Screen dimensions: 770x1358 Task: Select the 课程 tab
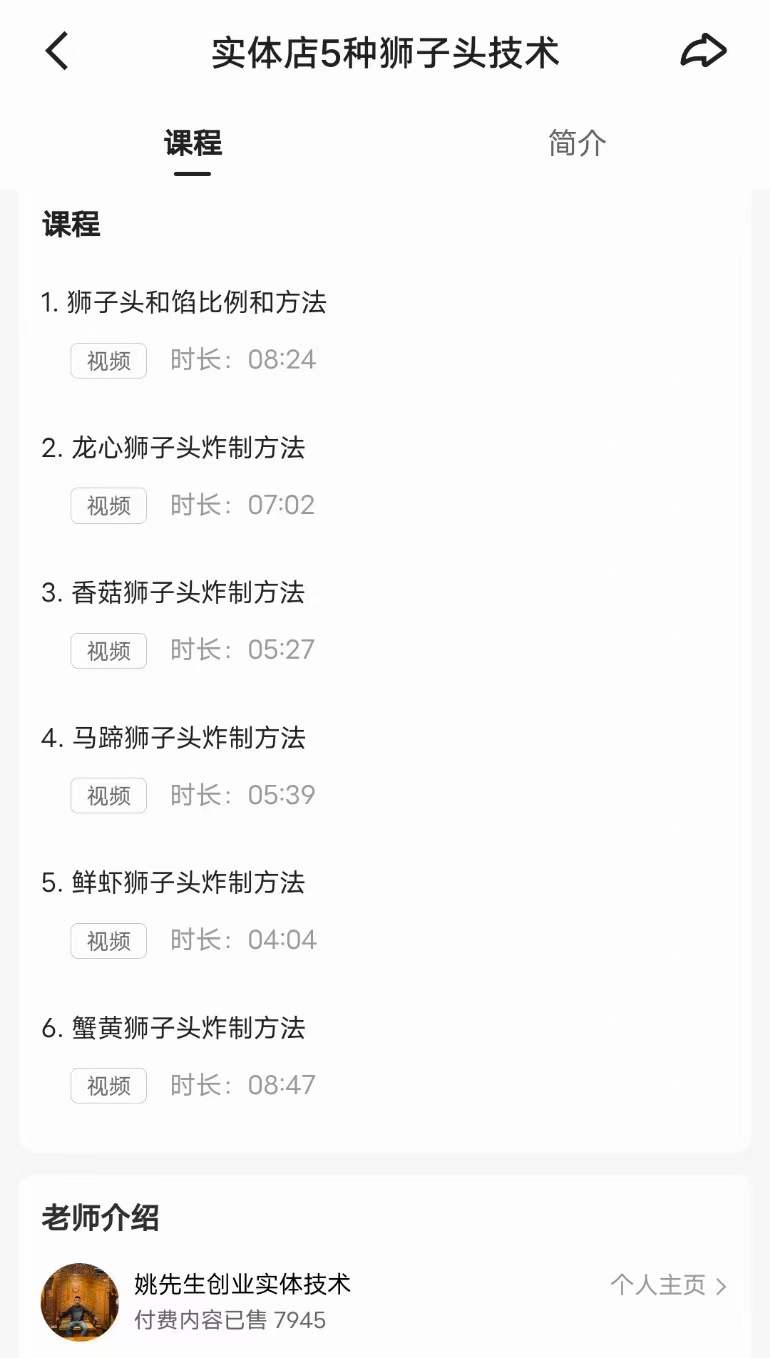point(191,143)
